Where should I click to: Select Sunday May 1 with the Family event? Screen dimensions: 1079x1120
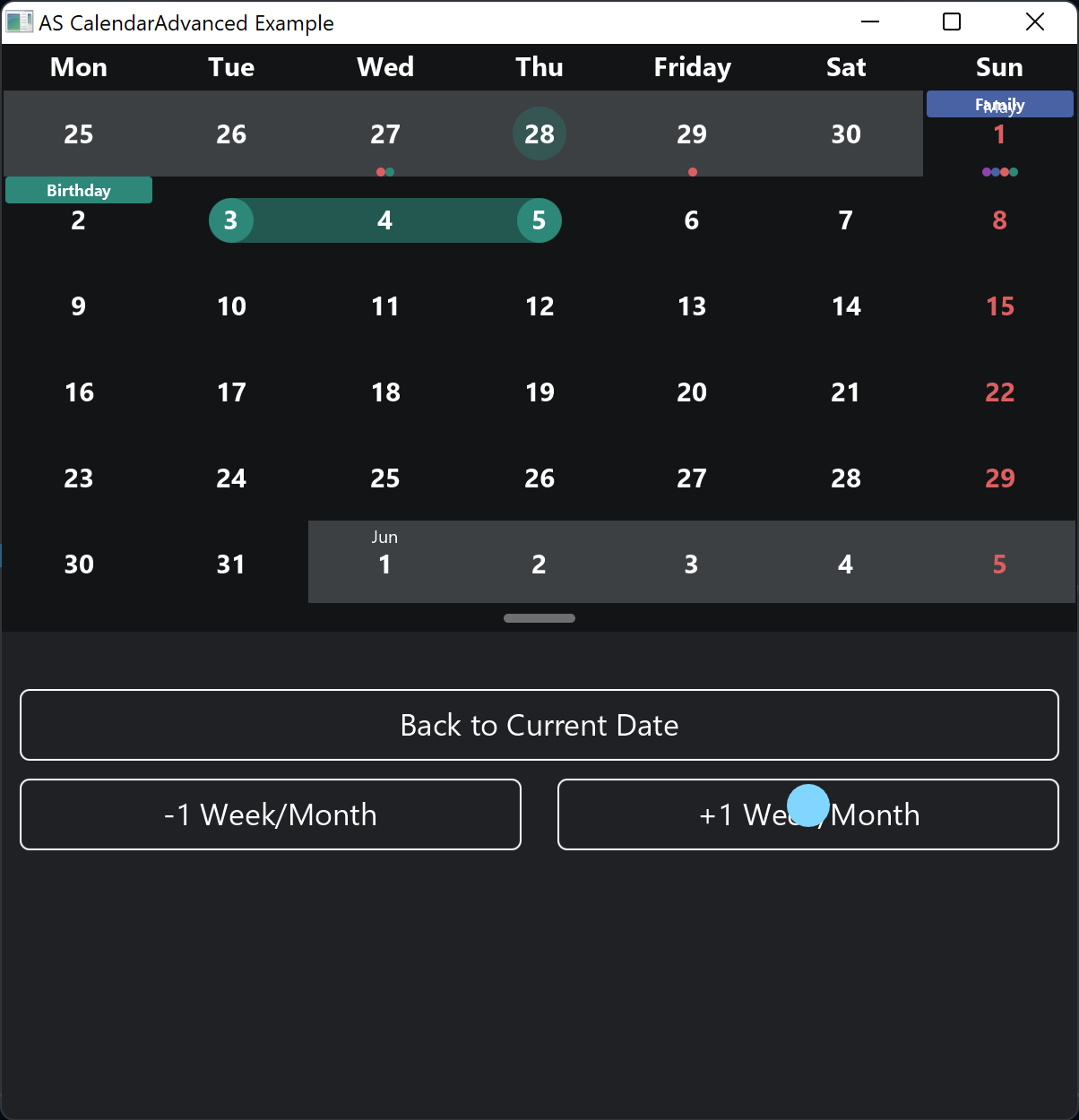click(x=999, y=134)
